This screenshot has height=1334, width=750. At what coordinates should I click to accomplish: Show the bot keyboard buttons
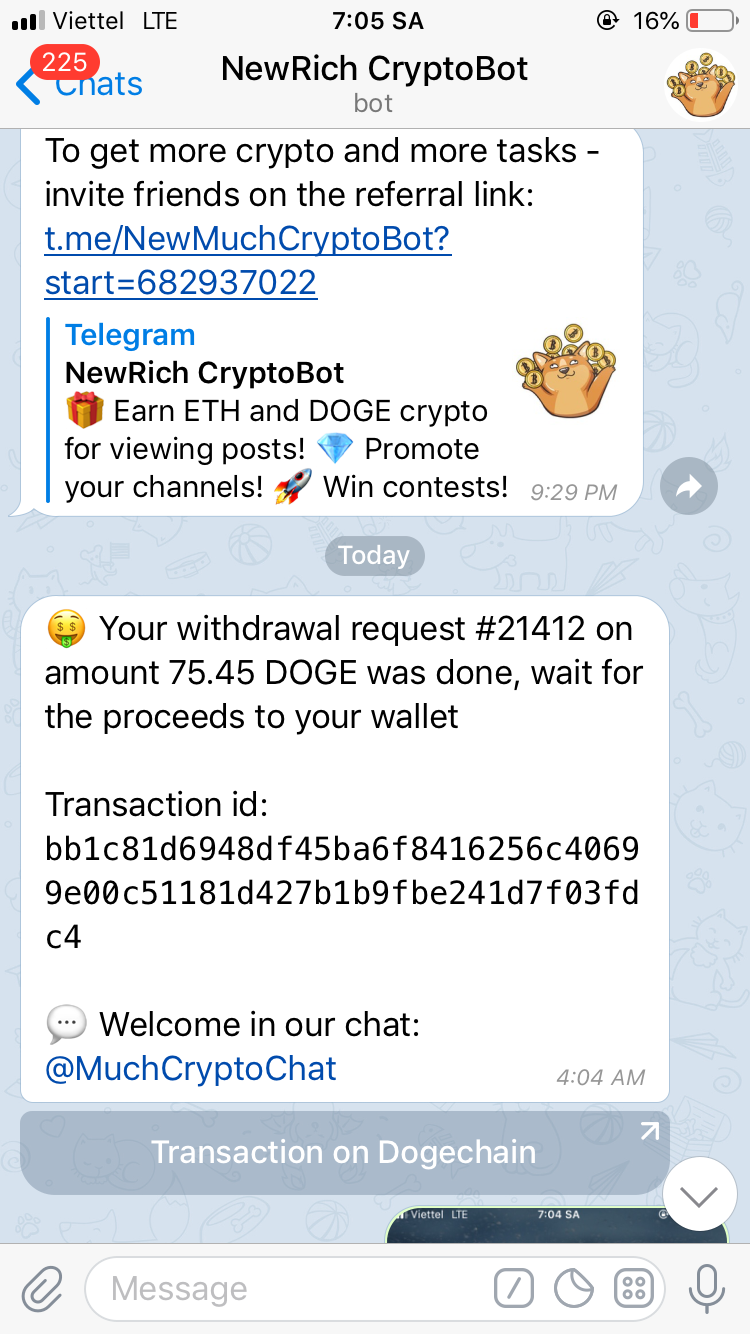click(x=634, y=1289)
